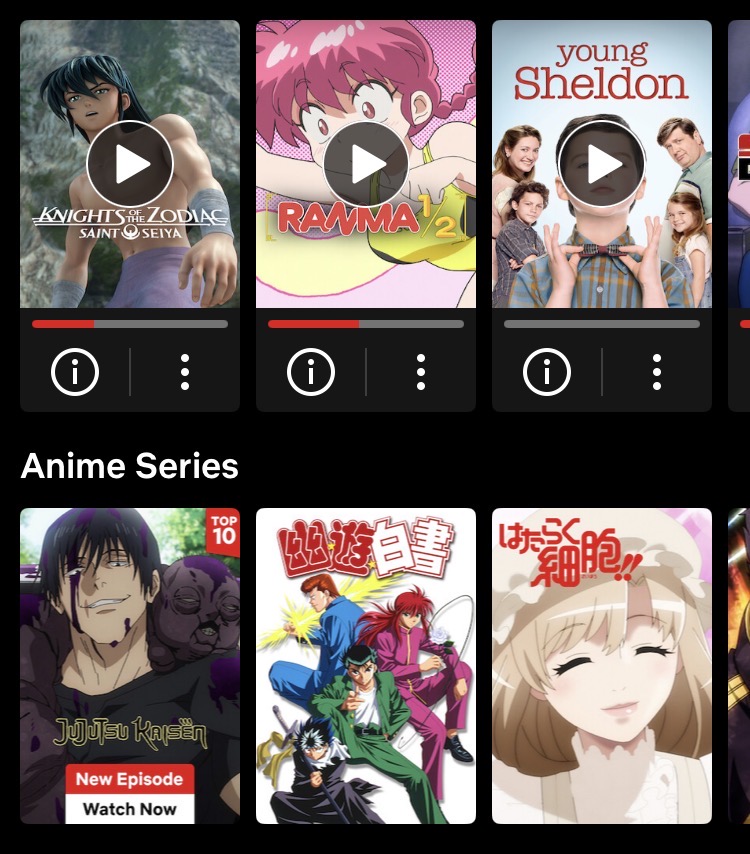
Task: Show more options for Knights of the Zodiac
Action: click(185, 372)
